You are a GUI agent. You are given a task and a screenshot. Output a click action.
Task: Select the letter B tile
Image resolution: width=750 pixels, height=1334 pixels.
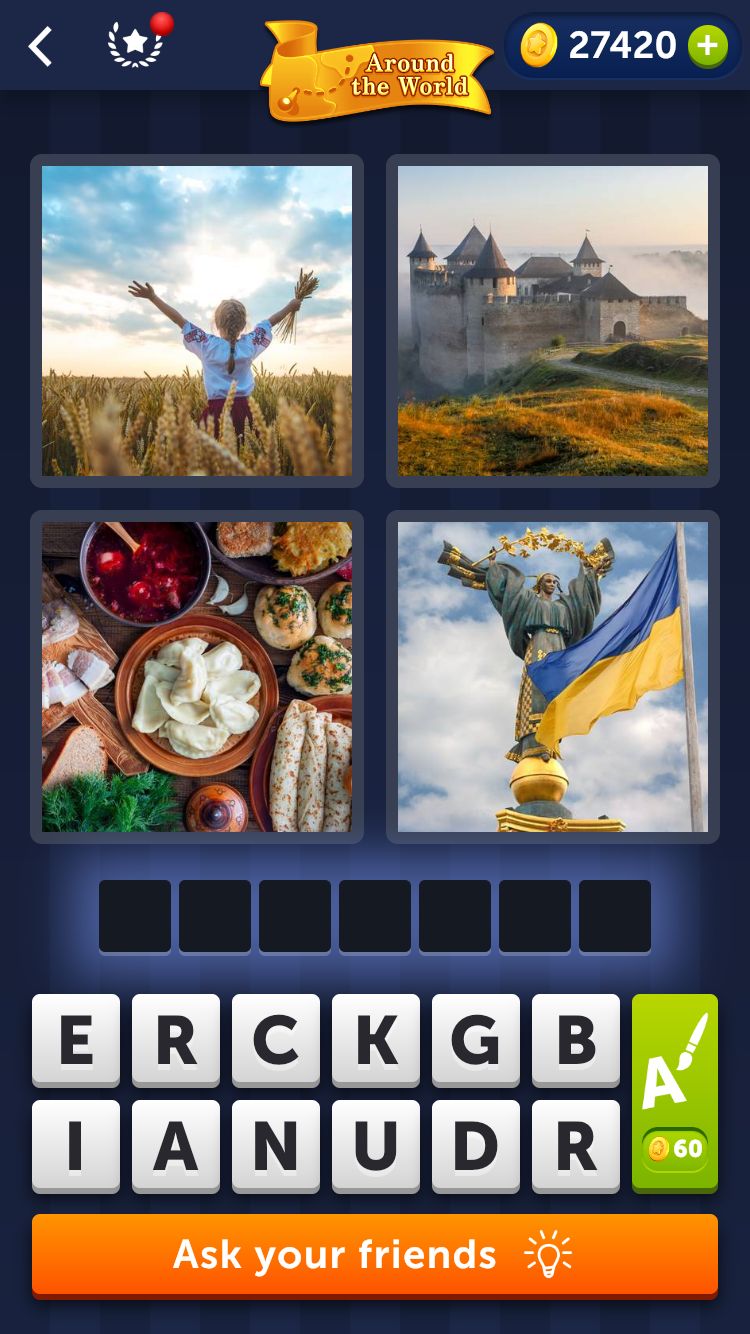(x=576, y=1040)
